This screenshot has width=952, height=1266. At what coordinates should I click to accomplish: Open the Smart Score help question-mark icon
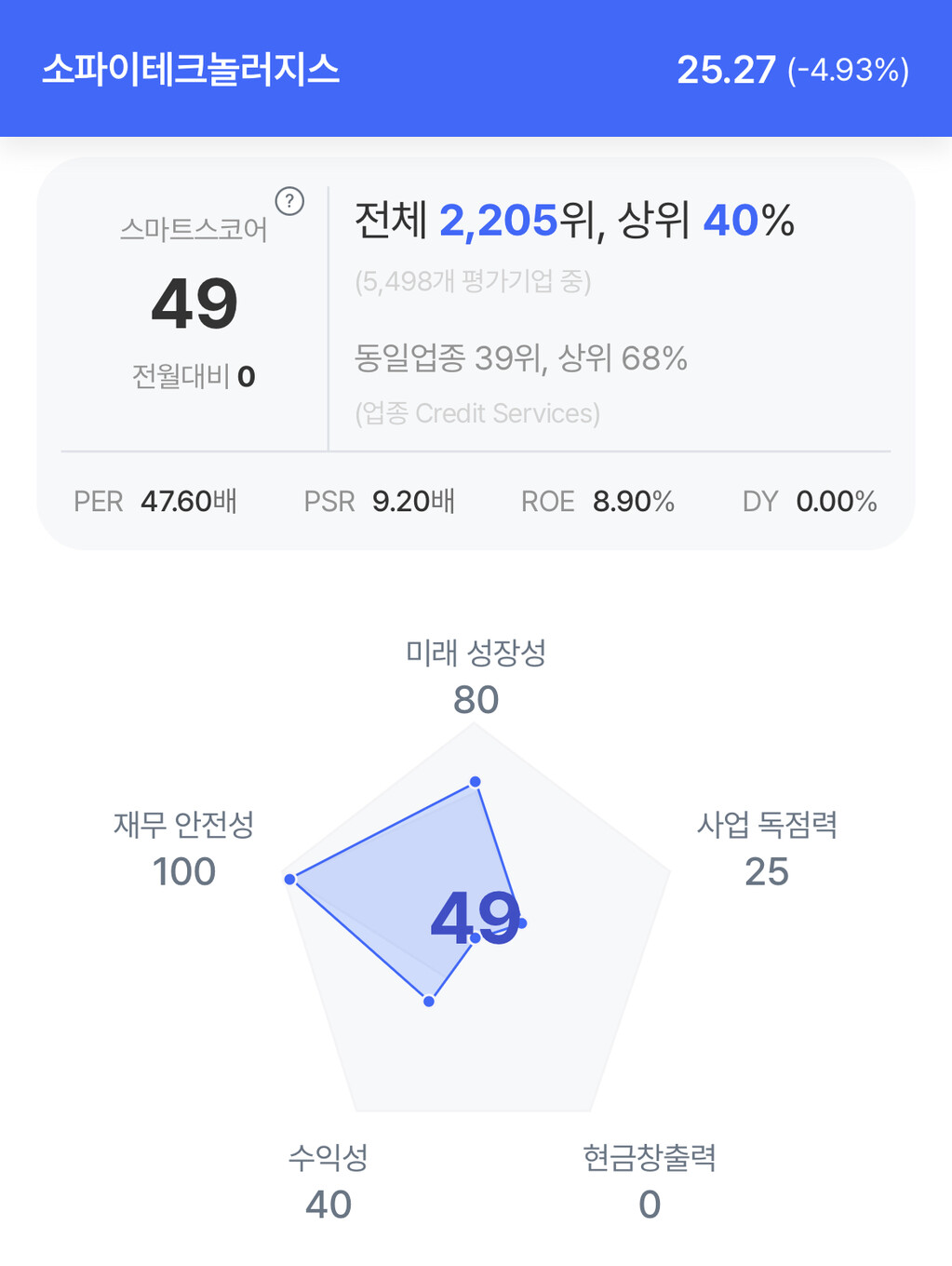tap(289, 201)
